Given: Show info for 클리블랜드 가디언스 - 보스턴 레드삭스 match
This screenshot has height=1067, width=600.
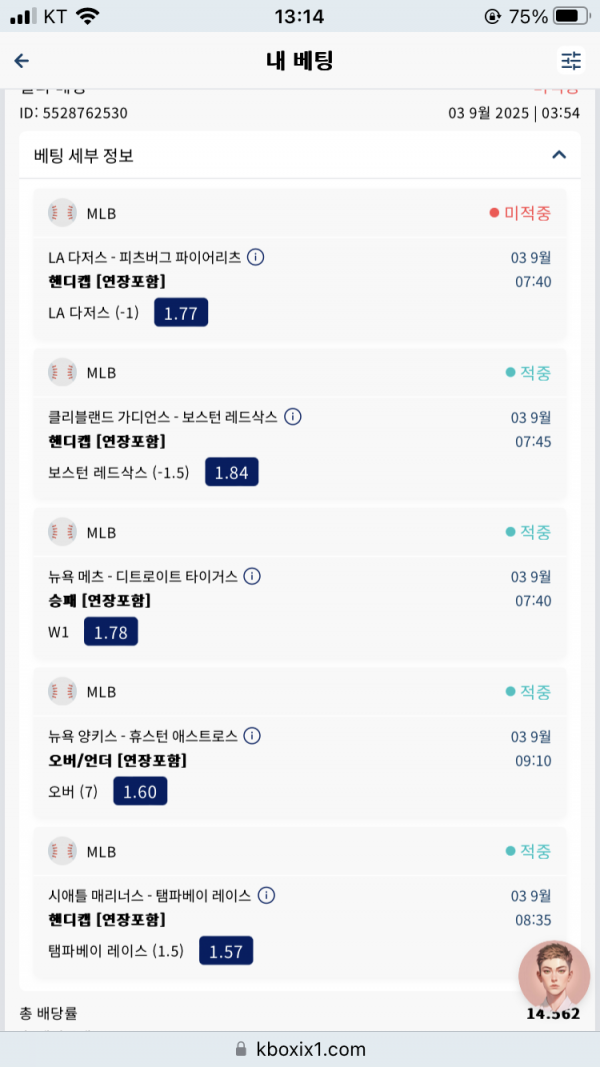Looking at the screenshot, I should pyautogui.click(x=293, y=417).
